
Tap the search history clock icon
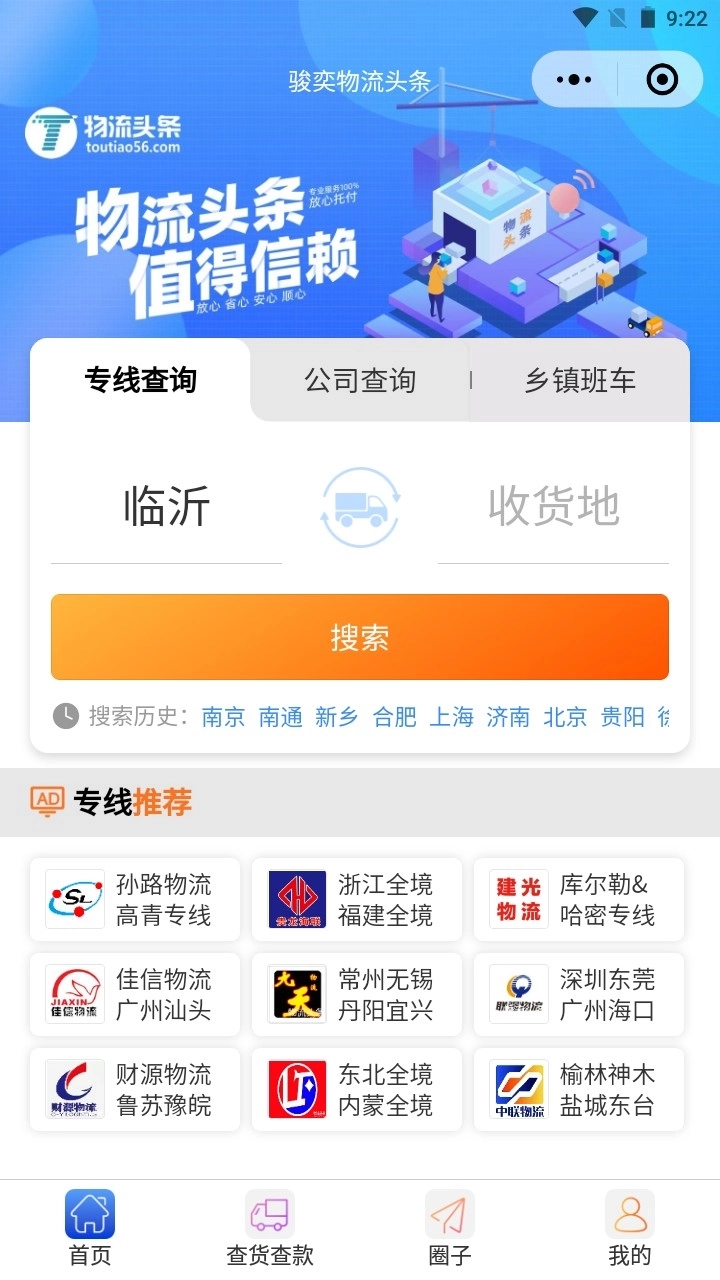[64, 717]
